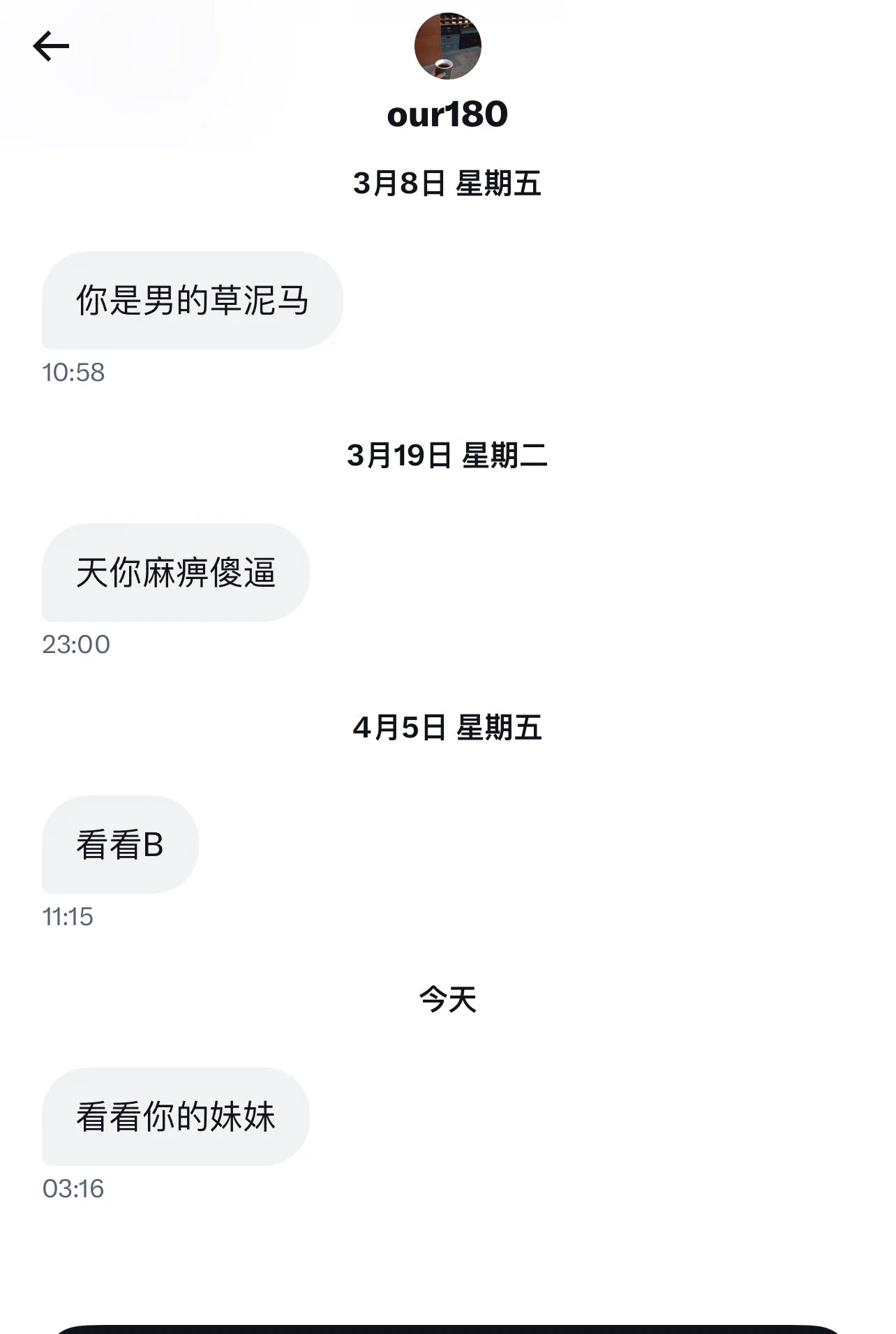Tap the 天你麻痹傻逼 message bubble

(x=174, y=572)
